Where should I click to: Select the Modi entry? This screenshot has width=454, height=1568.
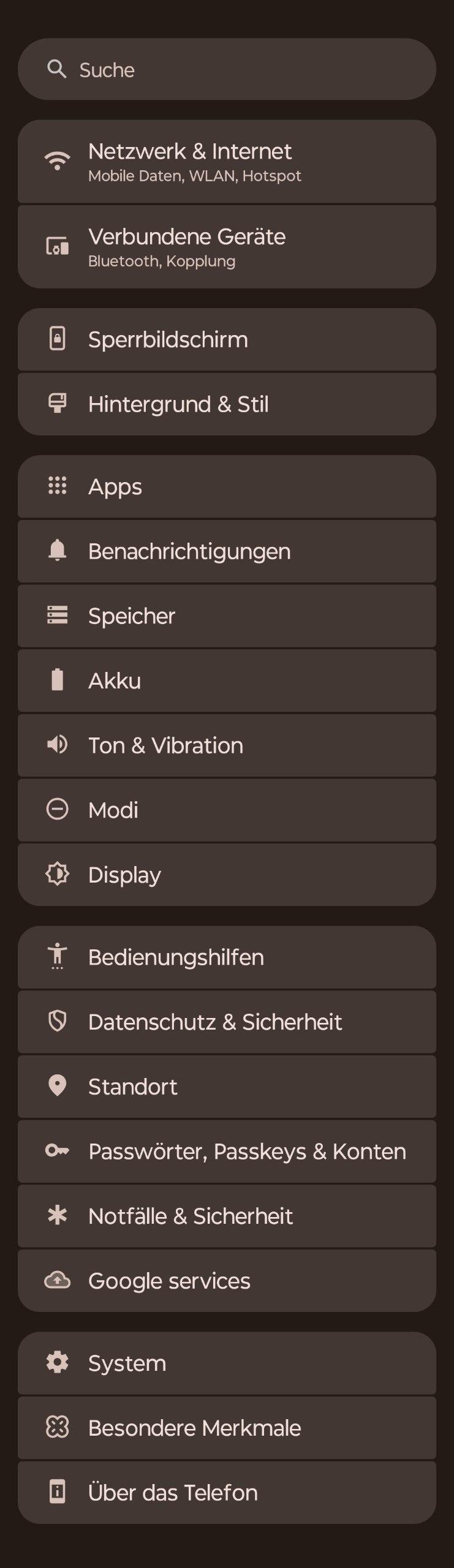[227, 810]
